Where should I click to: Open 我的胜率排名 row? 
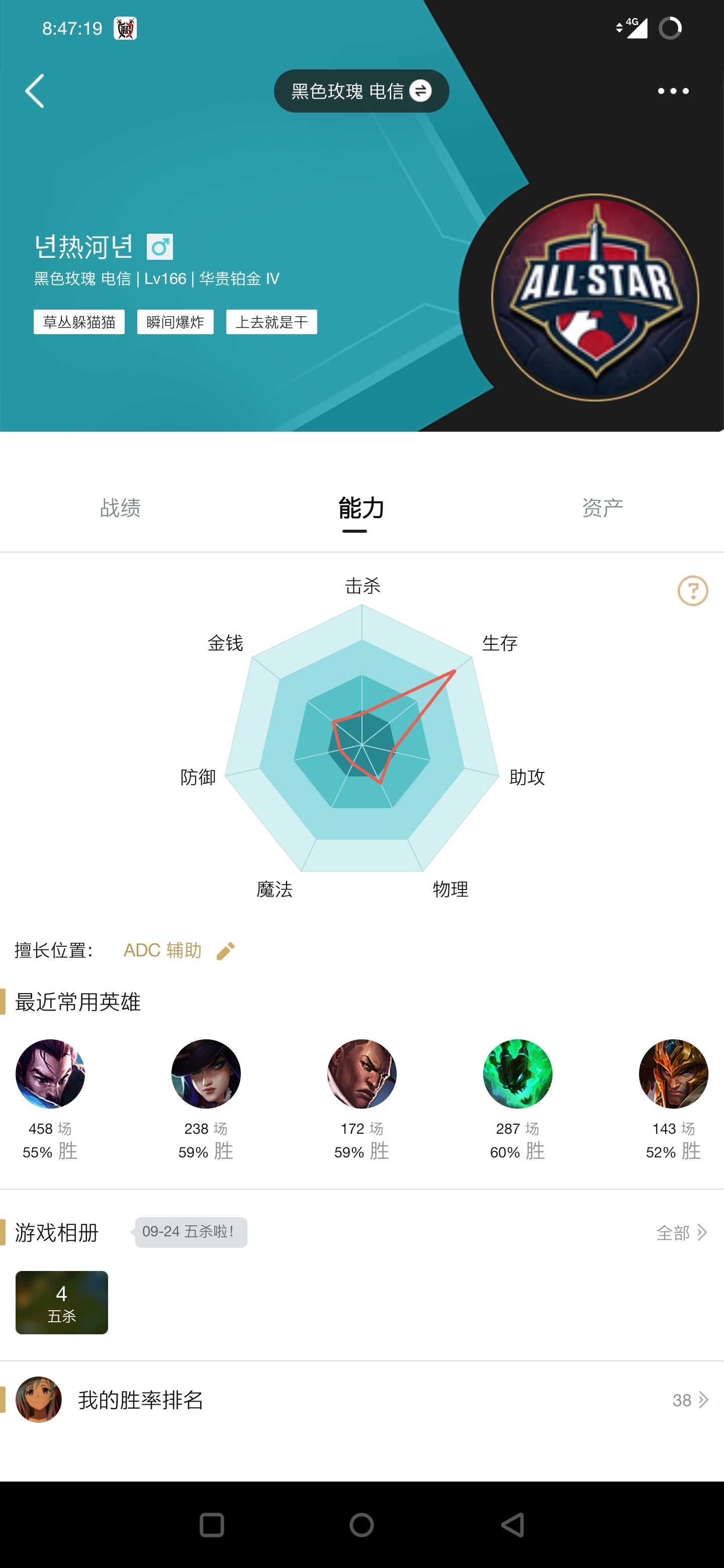pos(361,1400)
